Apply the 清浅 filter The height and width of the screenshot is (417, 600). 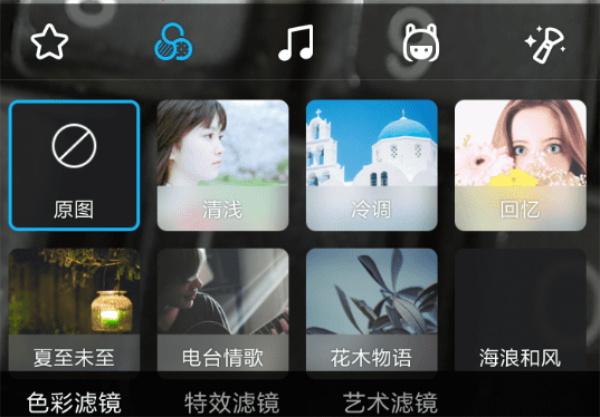(x=222, y=165)
